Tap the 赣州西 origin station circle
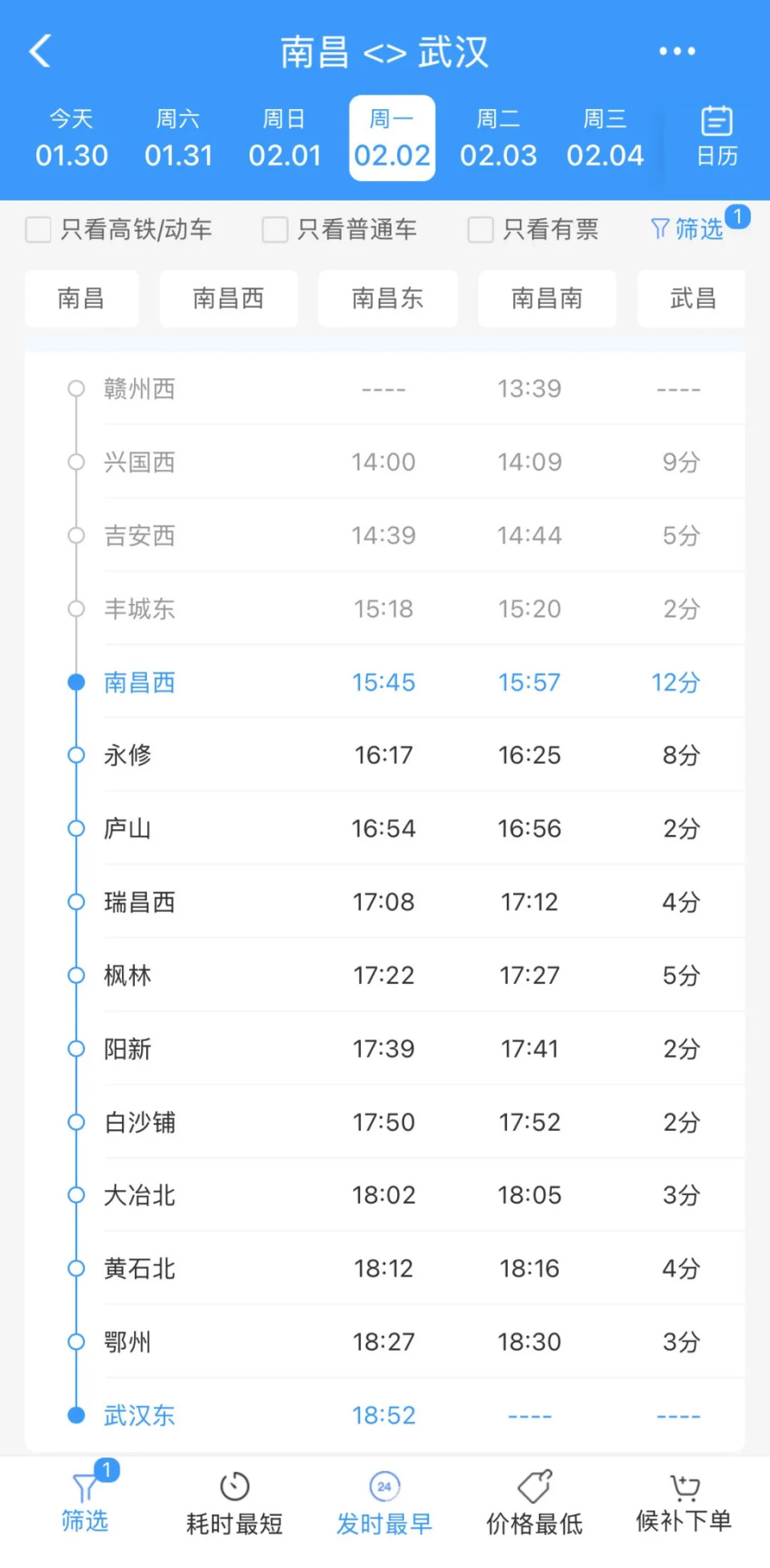 (76, 388)
